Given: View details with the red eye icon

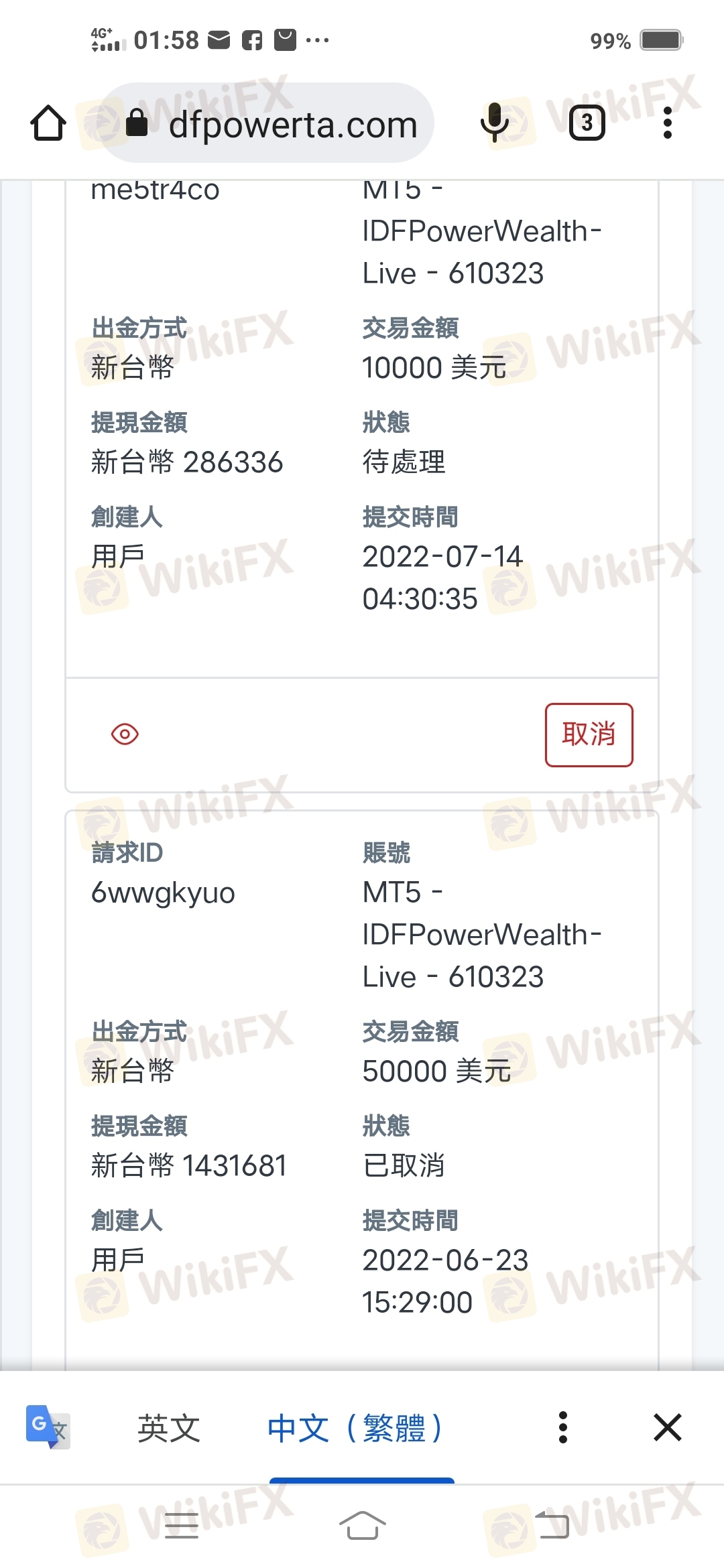Looking at the screenshot, I should coord(125,734).
